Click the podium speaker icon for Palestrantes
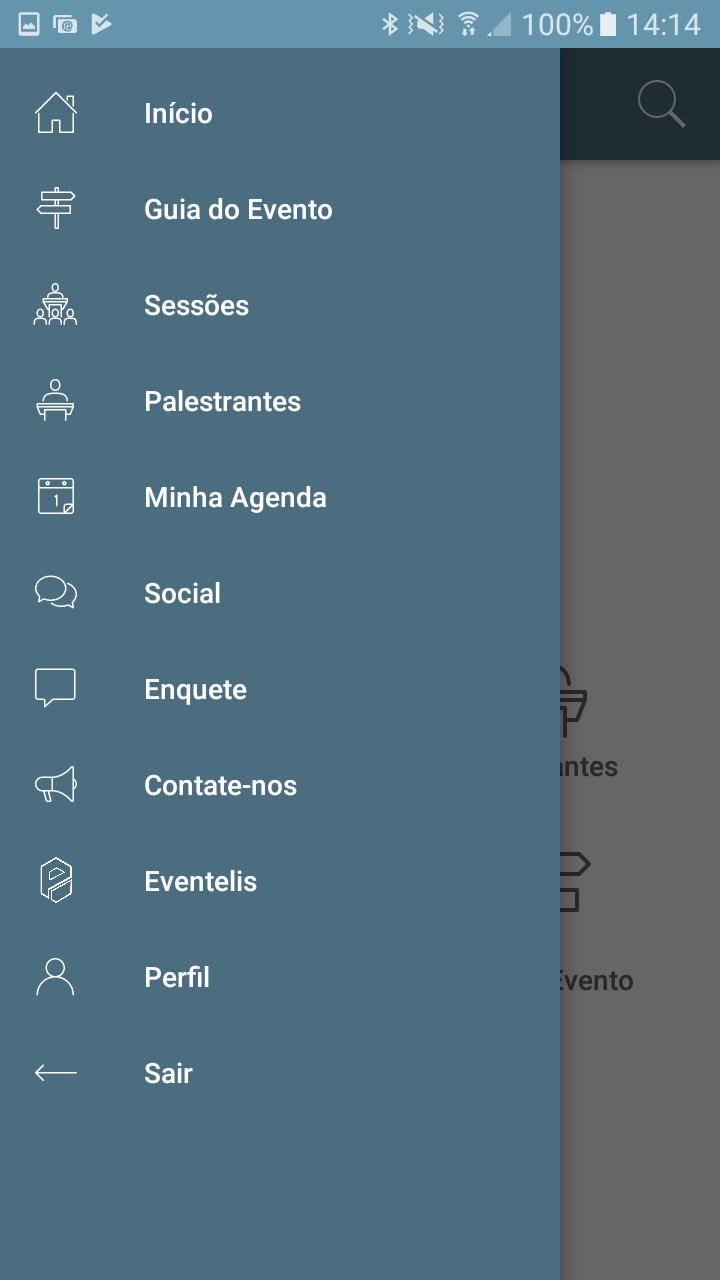This screenshot has width=720, height=1280. 54,400
